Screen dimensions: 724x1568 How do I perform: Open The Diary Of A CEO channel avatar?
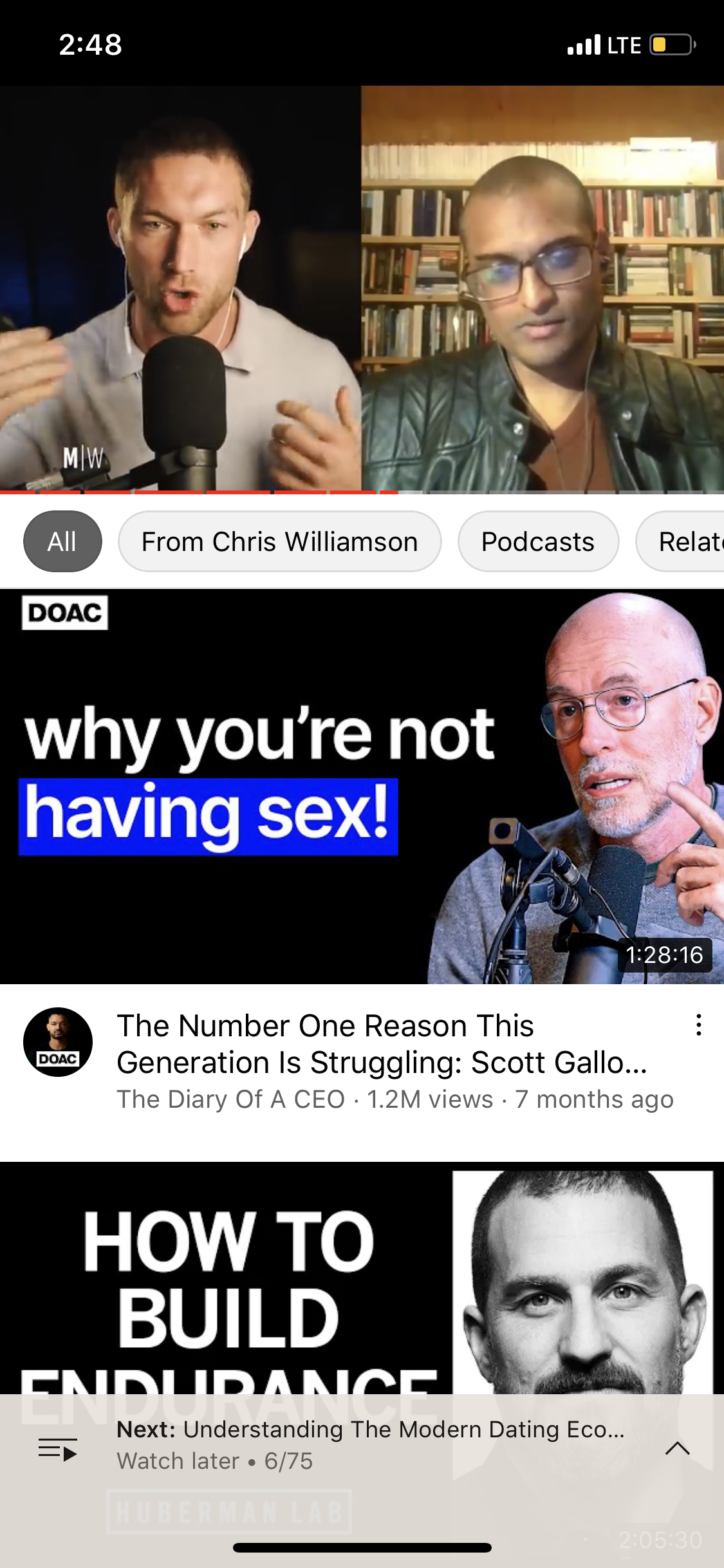coord(58,1042)
